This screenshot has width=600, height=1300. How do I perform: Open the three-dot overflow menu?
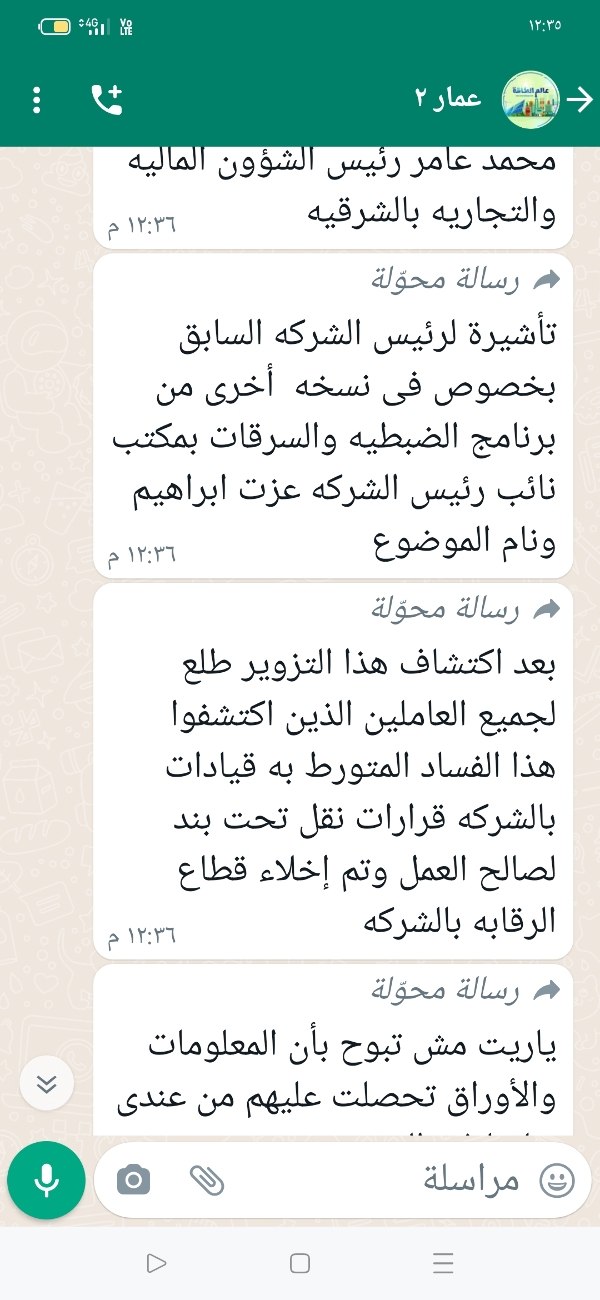pyautogui.click(x=37, y=99)
